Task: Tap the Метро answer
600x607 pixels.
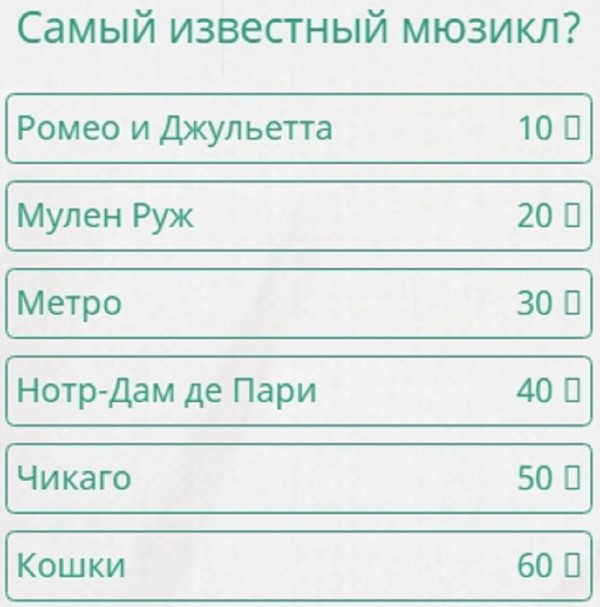Action: (x=299, y=303)
